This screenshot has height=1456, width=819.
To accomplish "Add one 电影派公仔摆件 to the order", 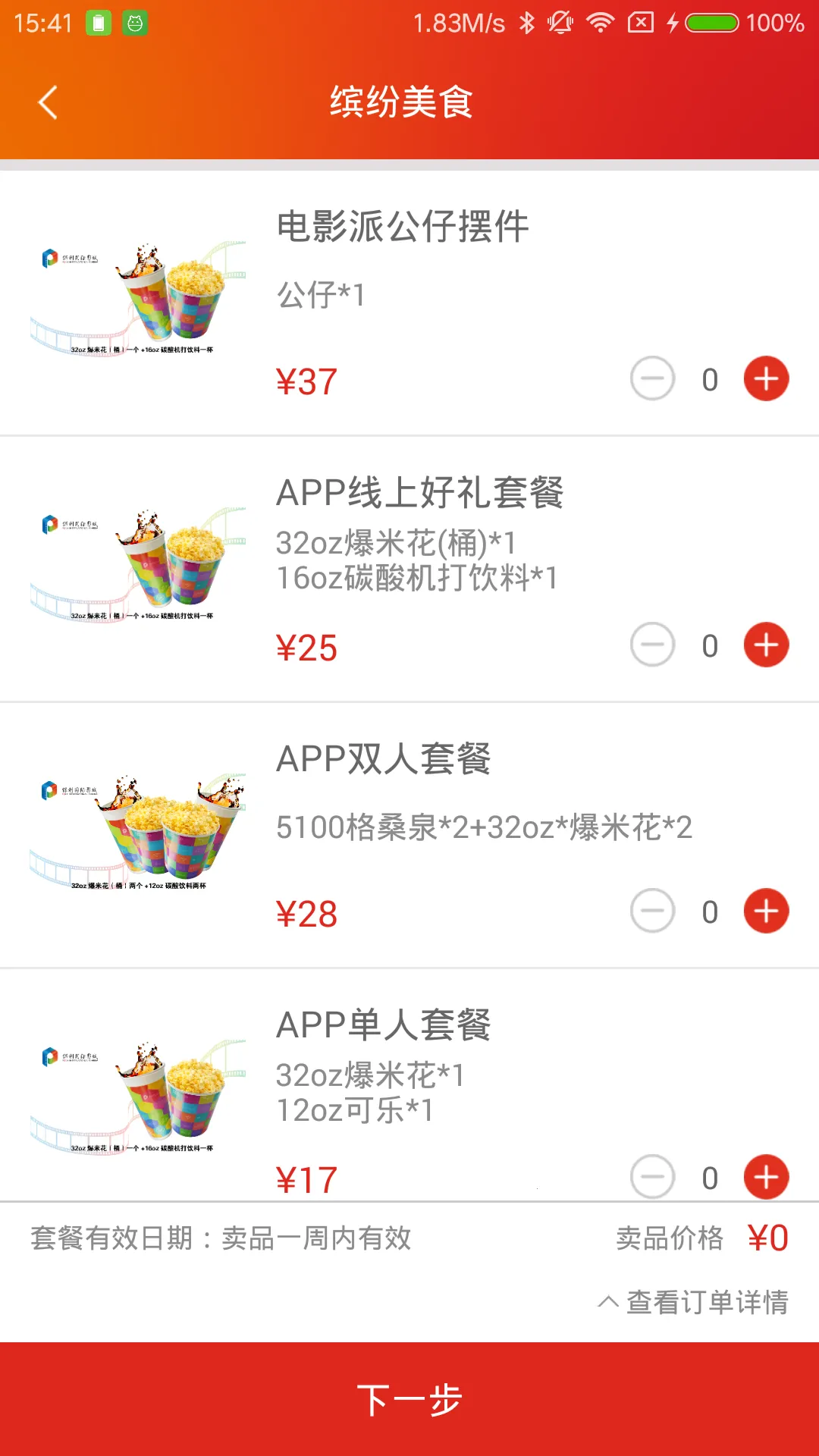I will point(766,378).
